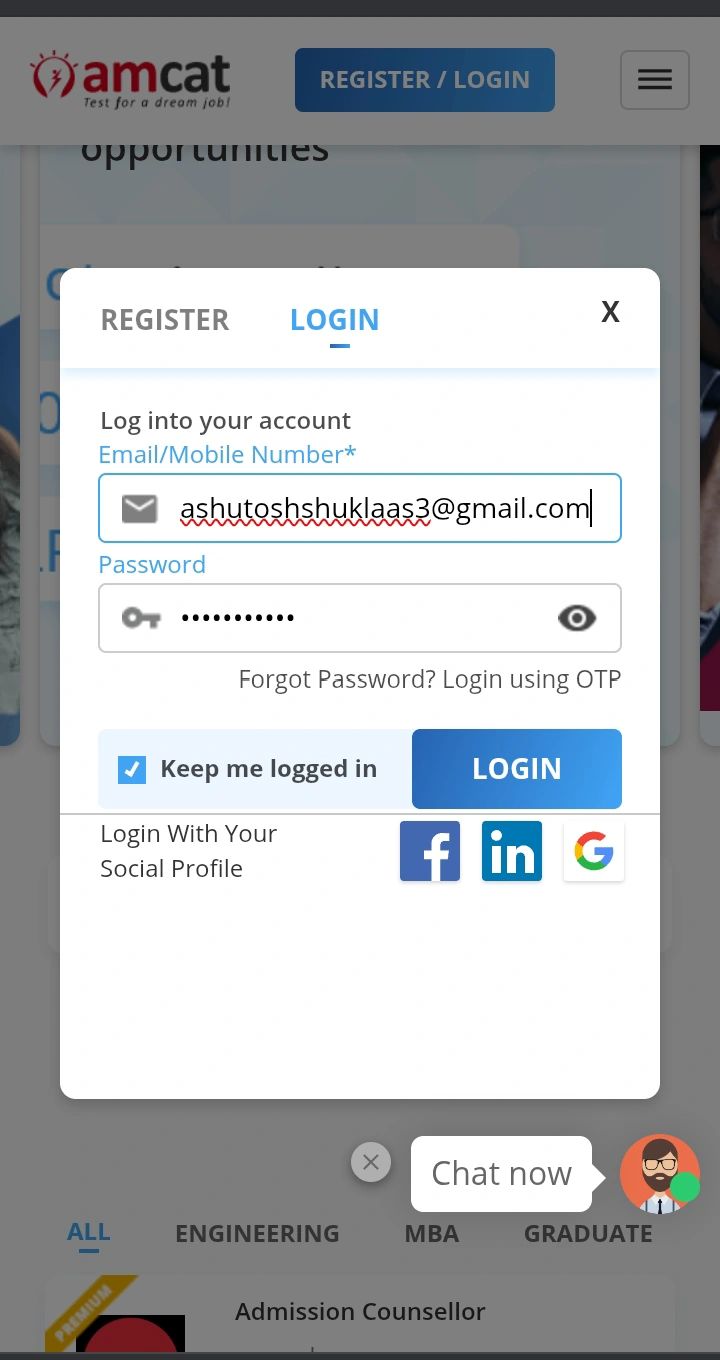Image resolution: width=720 pixels, height=1360 pixels.
Task: Switch to the ENGINEERING jobs tab
Action: (257, 1234)
